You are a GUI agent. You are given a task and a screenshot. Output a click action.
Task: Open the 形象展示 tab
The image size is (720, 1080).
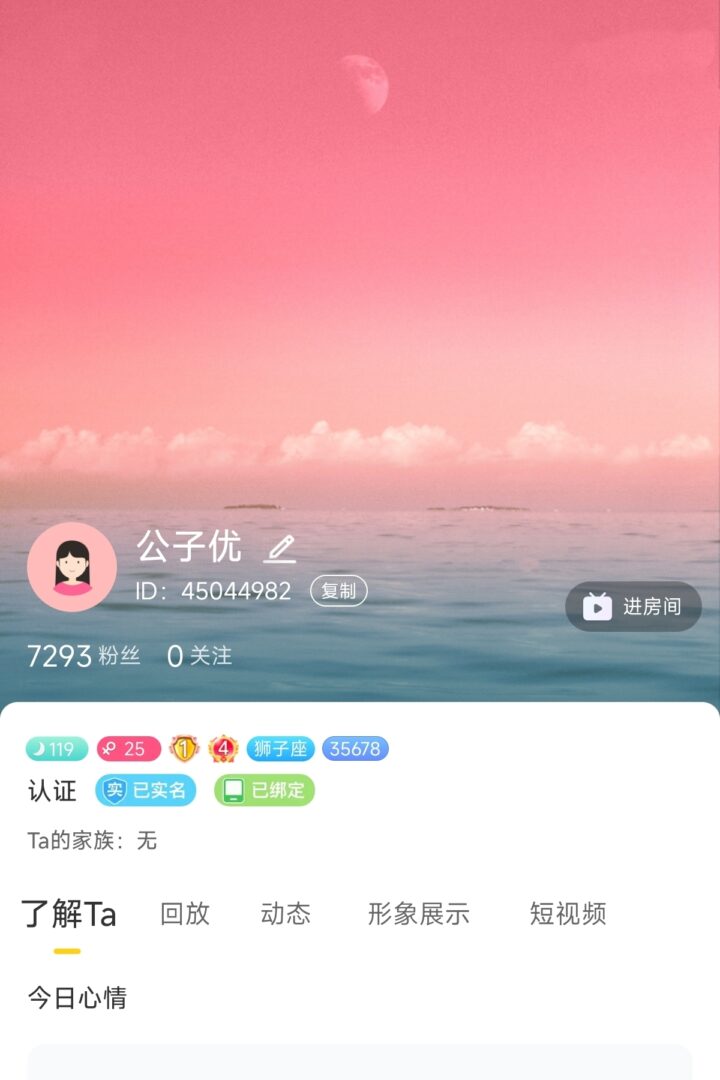tap(419, 913)
